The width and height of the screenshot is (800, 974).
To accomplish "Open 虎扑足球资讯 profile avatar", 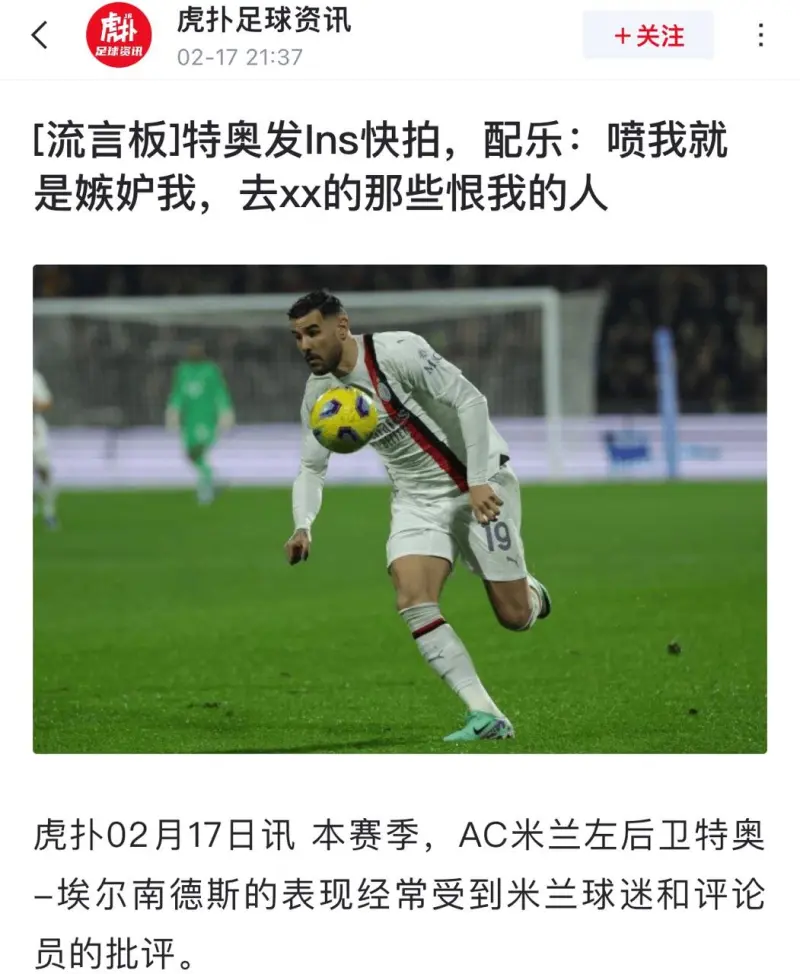I will [x=119, y=36].
